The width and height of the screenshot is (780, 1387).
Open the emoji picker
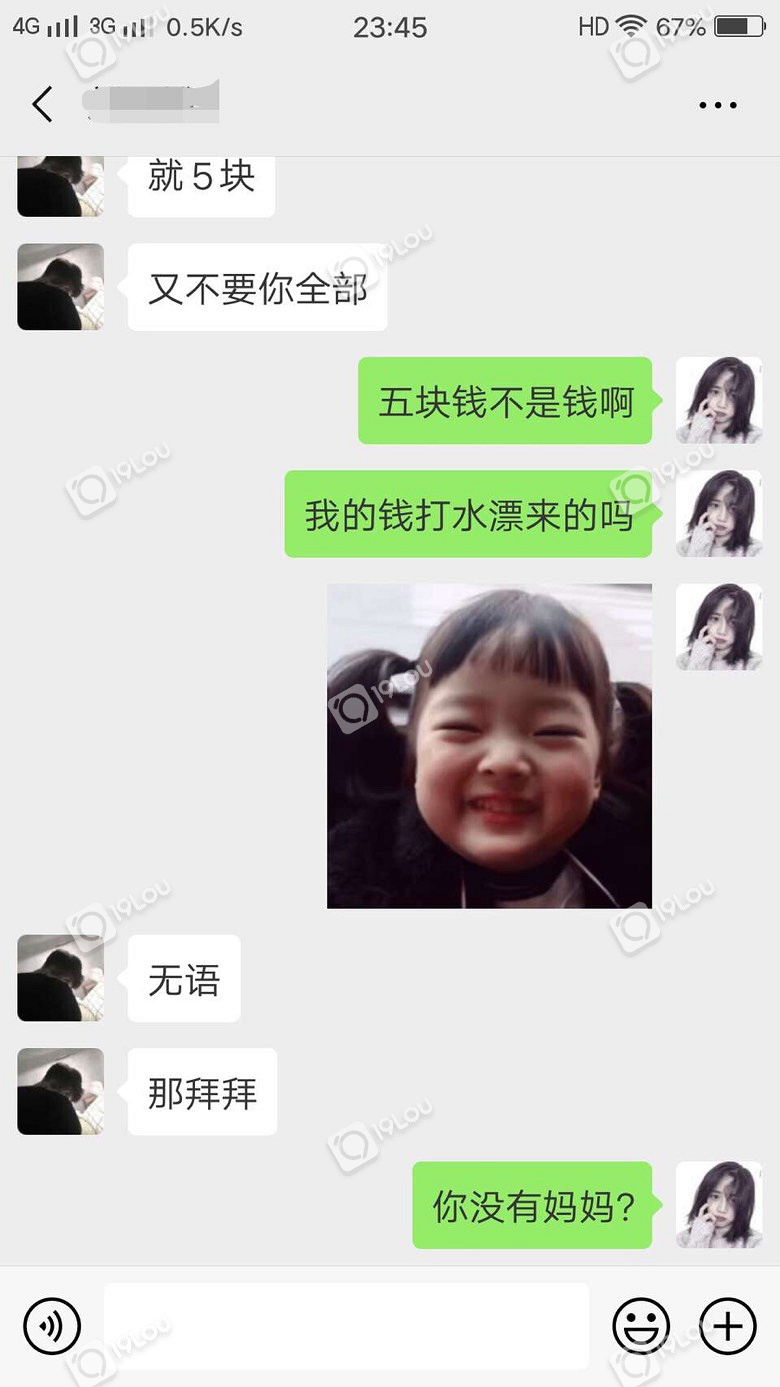(641, 1326)
